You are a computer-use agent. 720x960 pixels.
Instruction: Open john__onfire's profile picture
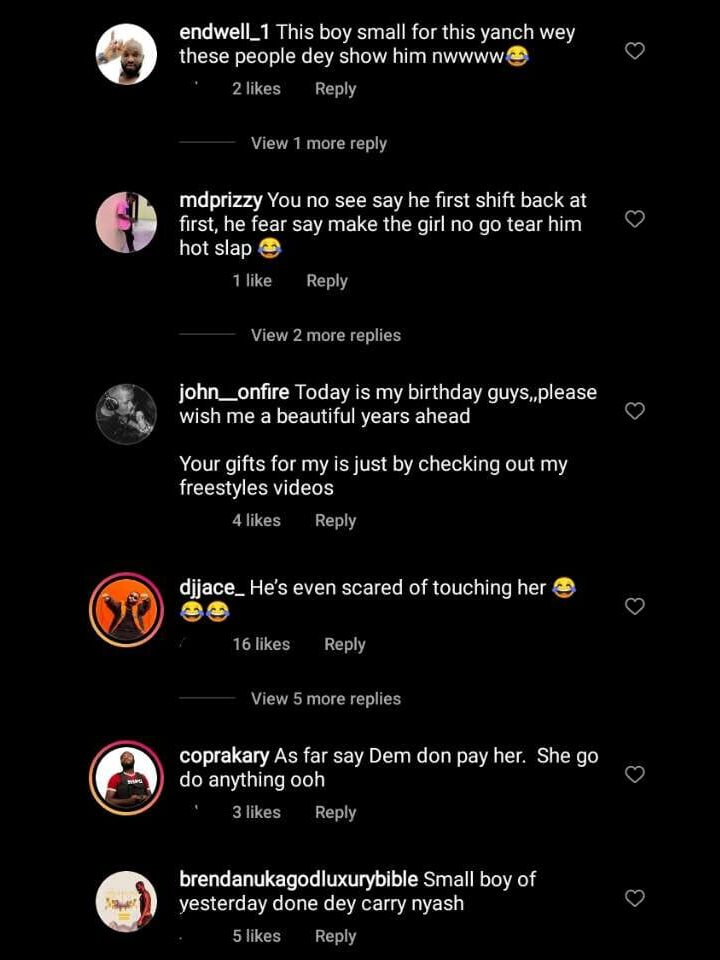126,414
